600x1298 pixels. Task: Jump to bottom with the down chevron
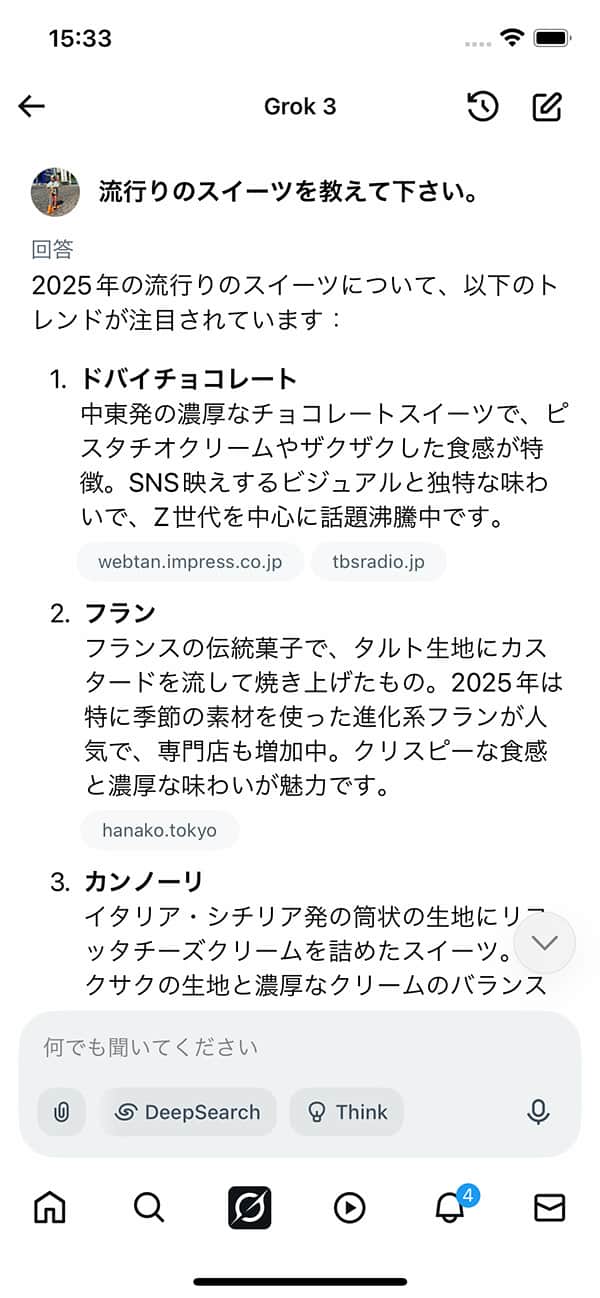(x=545, y=942)
